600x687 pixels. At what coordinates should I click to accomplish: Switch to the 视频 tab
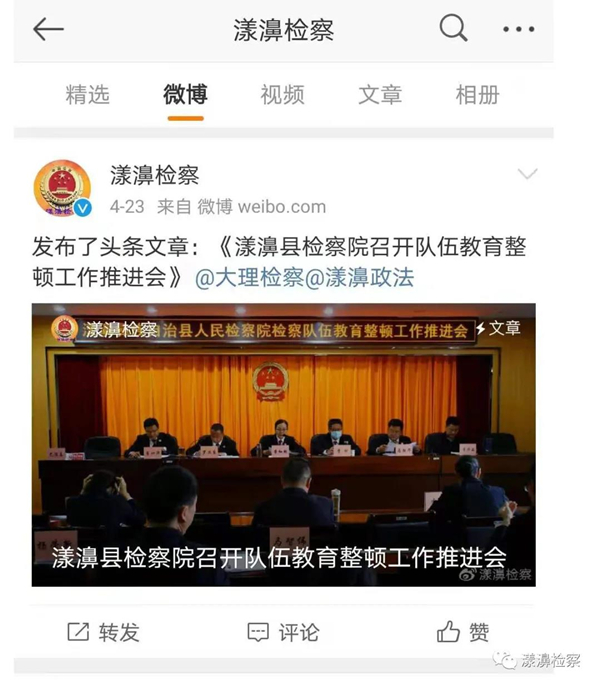pos(282,95)
